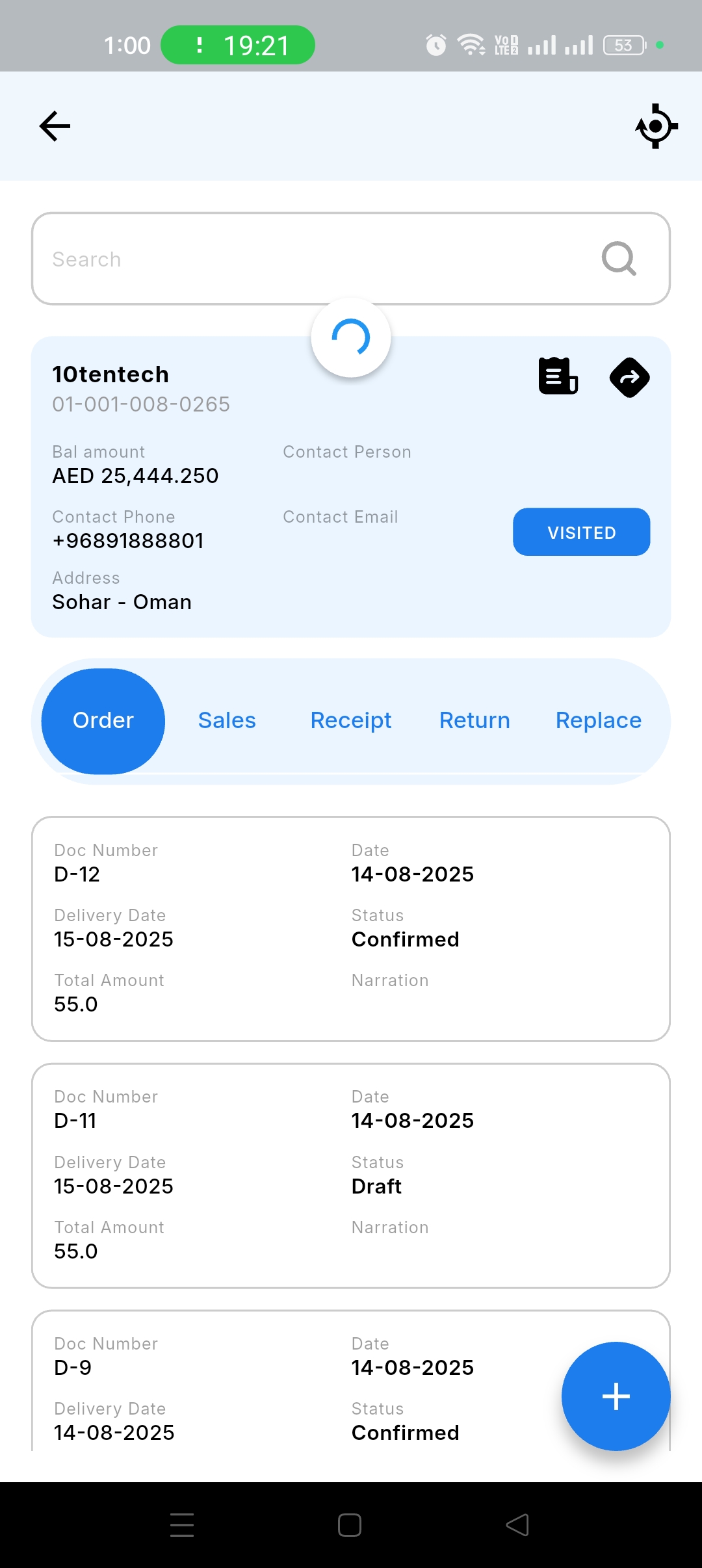Tap the VISITED button
Viewport: 702px width, 1568px height.
(581, 532)
